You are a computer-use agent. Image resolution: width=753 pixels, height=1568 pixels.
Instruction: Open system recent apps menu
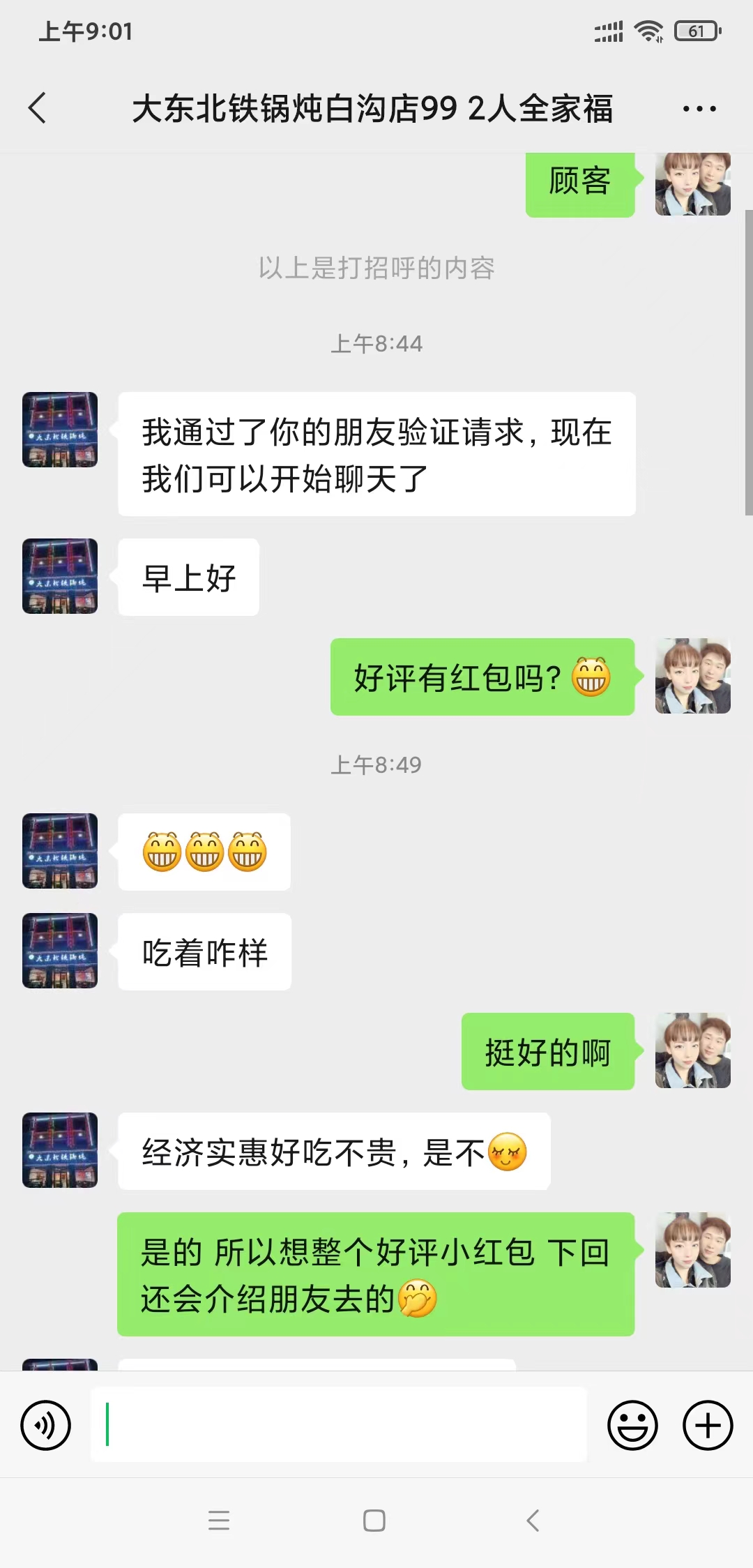tap(219, 1521)
